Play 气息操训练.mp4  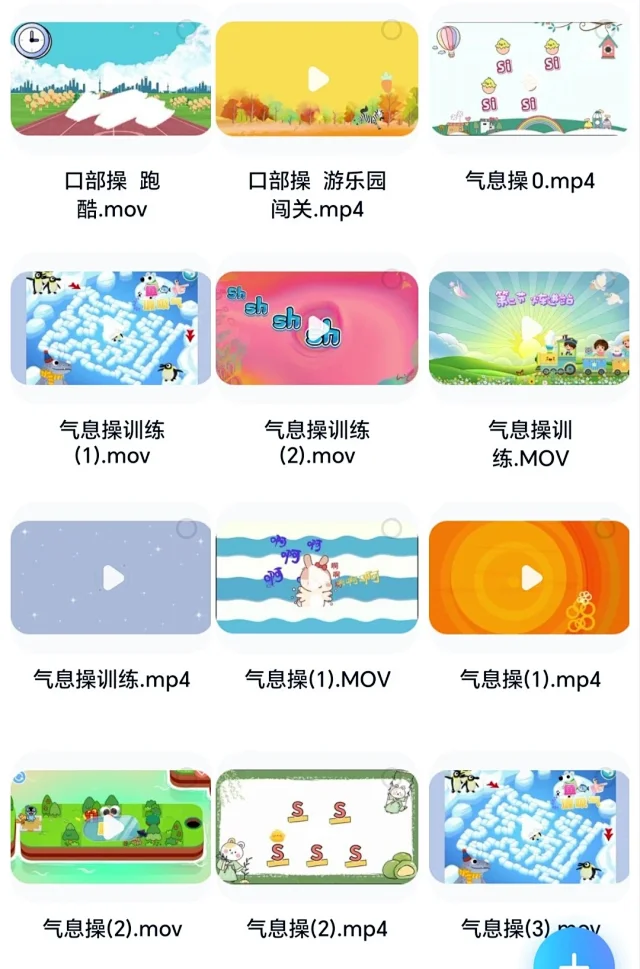tap(113, 578)
